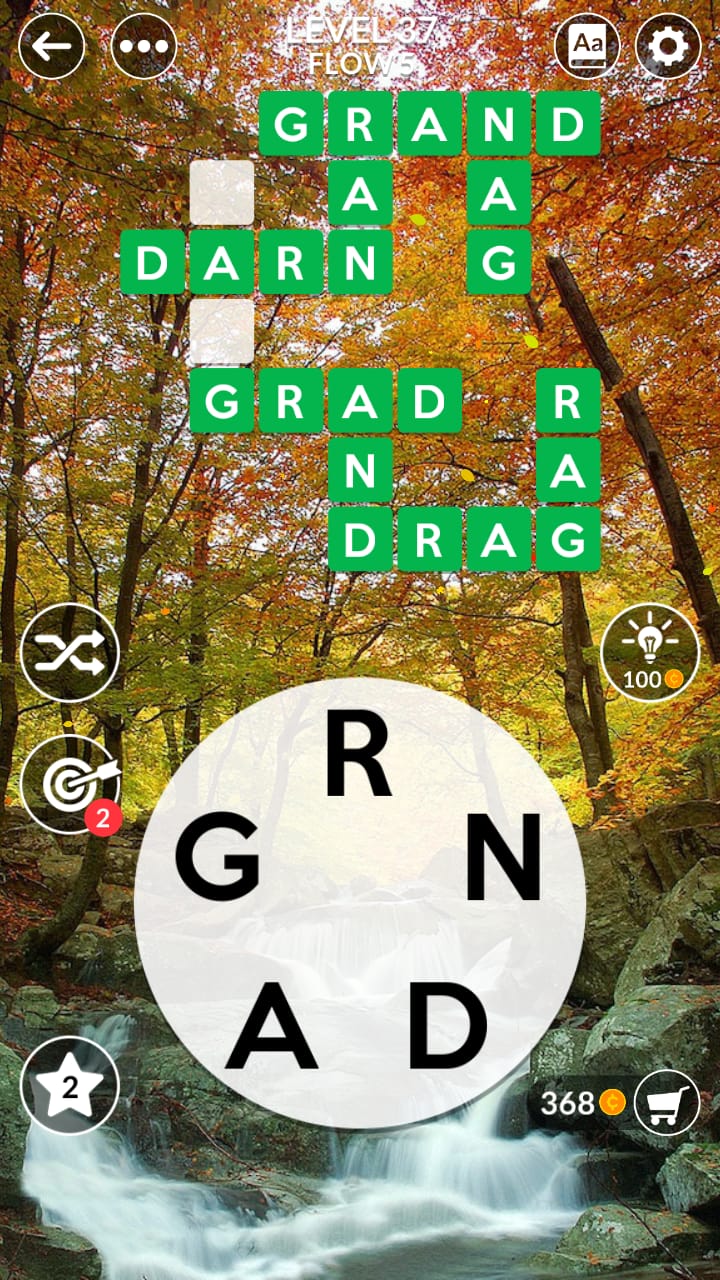Select letter G in the wheel
The height and width of the screenshot is (1280, 720).
[x=217, y=857]
